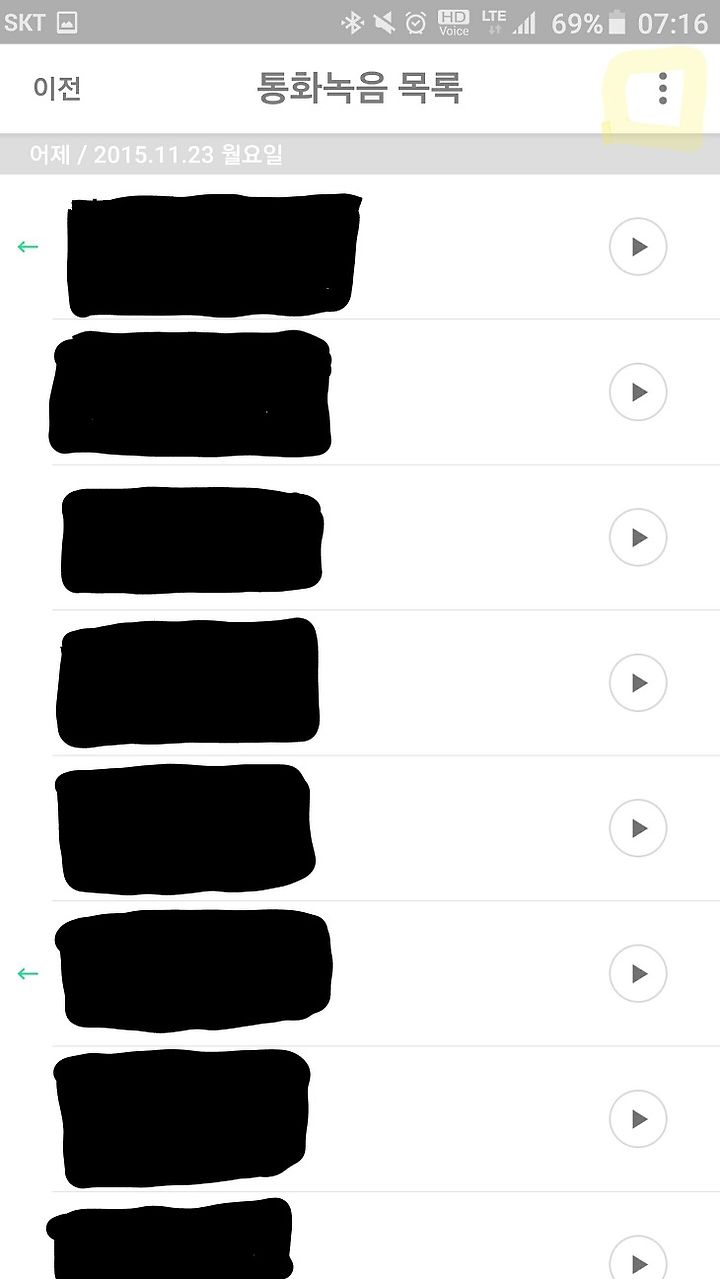
Task: Open the three-dot overflow menu
Action: pos(662,89)
